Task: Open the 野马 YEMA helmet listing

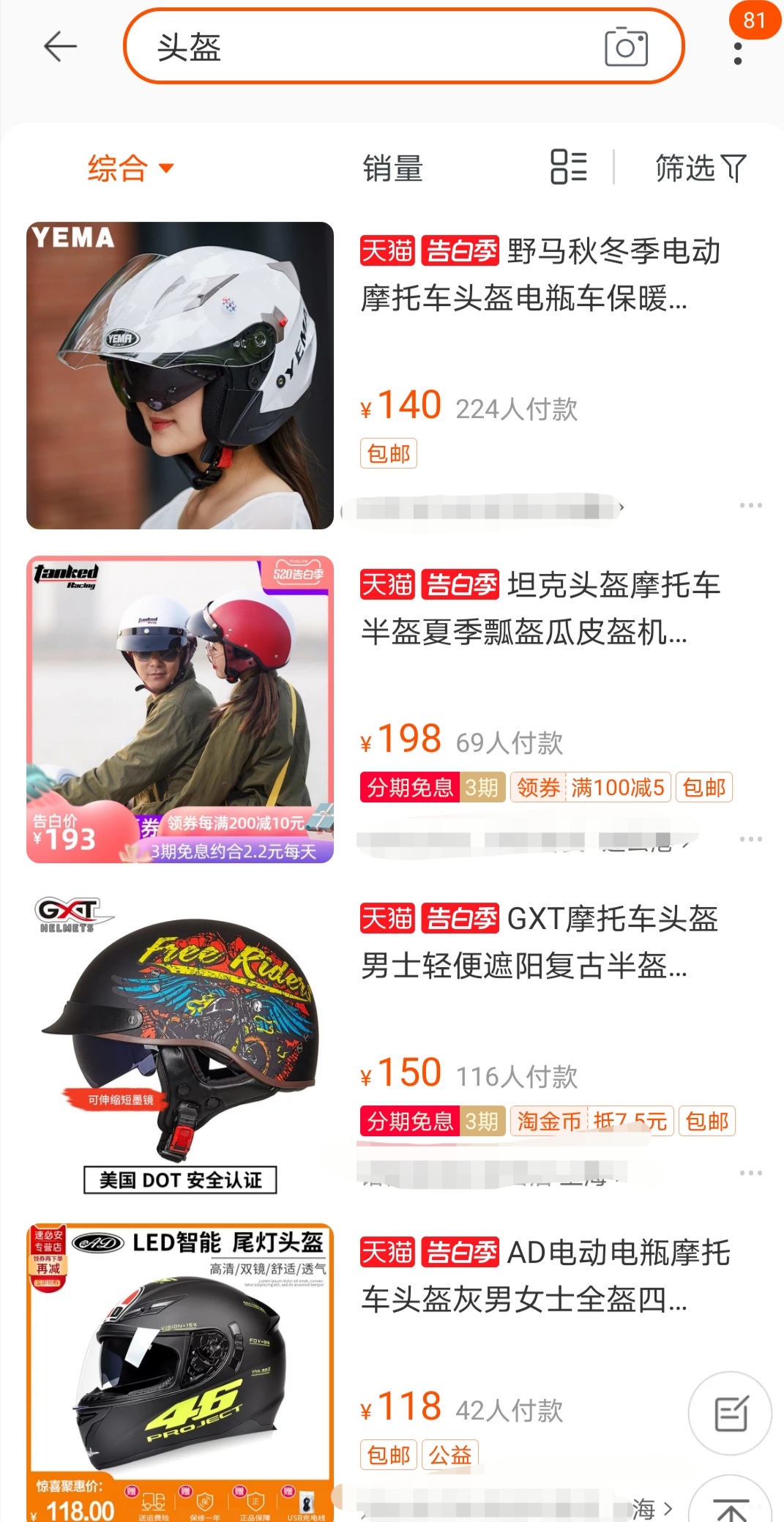Action: [540, 275]
